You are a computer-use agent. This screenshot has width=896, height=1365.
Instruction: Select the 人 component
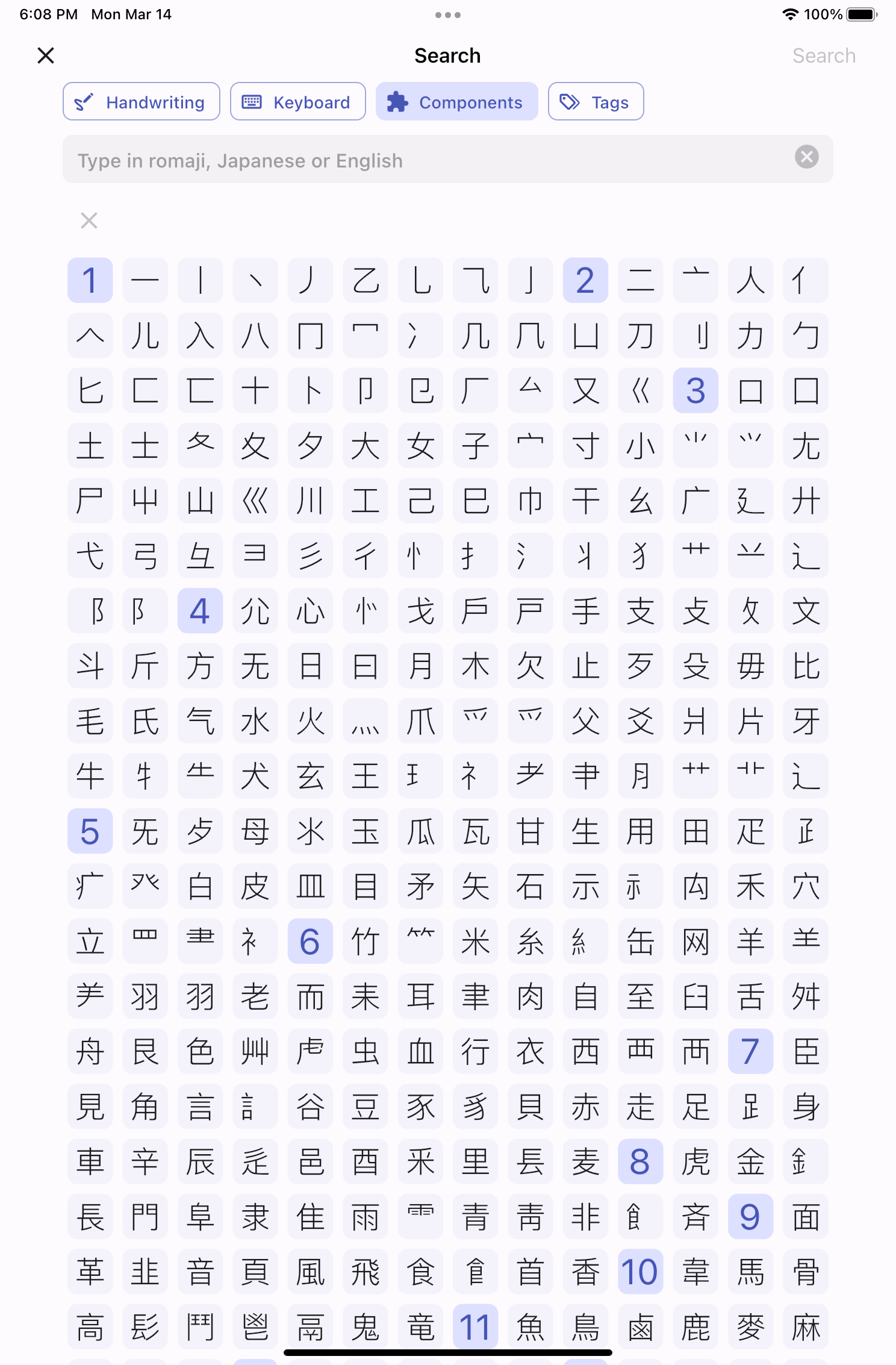[x=751, y=280]
